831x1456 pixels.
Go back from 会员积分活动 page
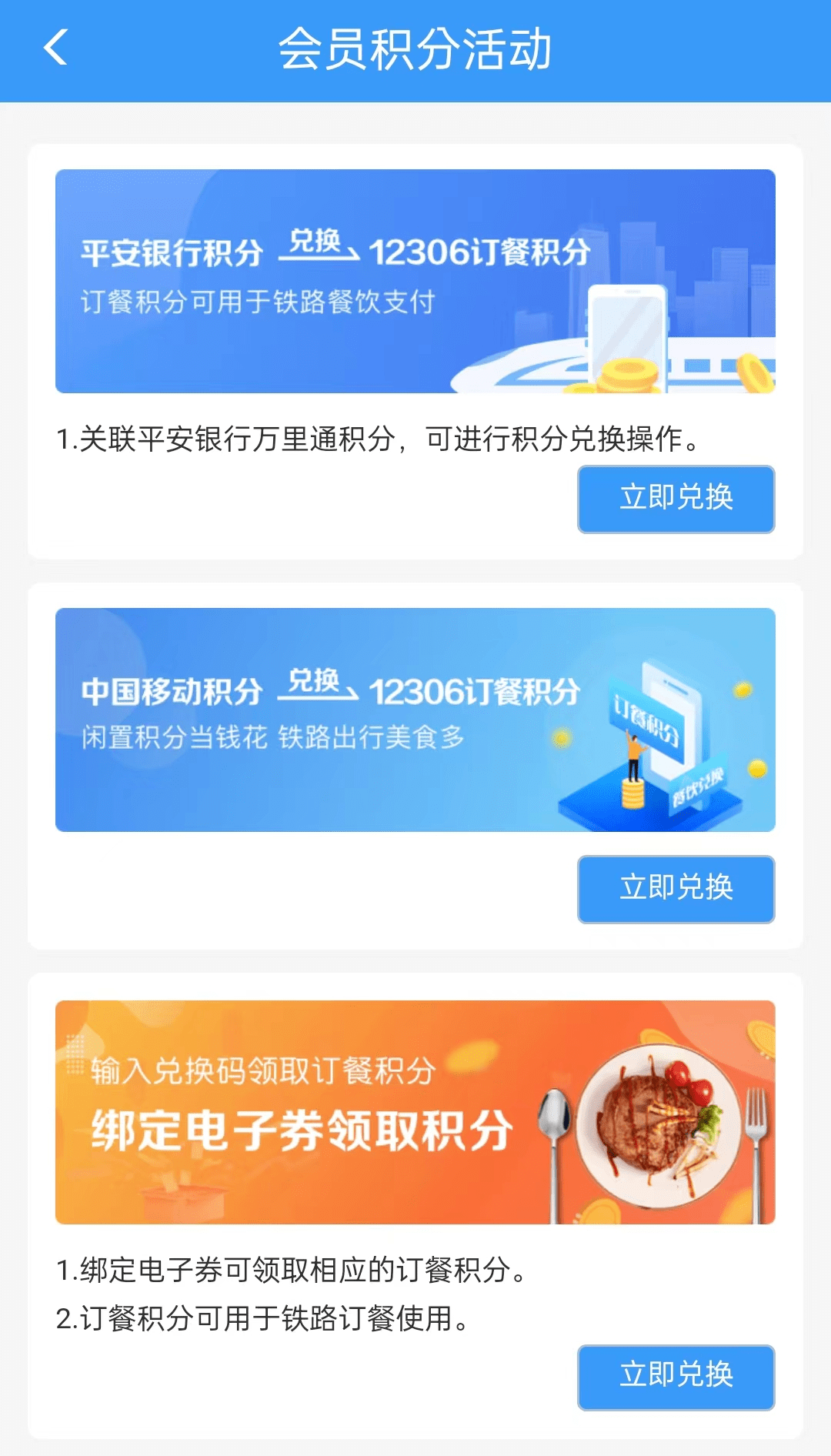(x=55, y=48)
